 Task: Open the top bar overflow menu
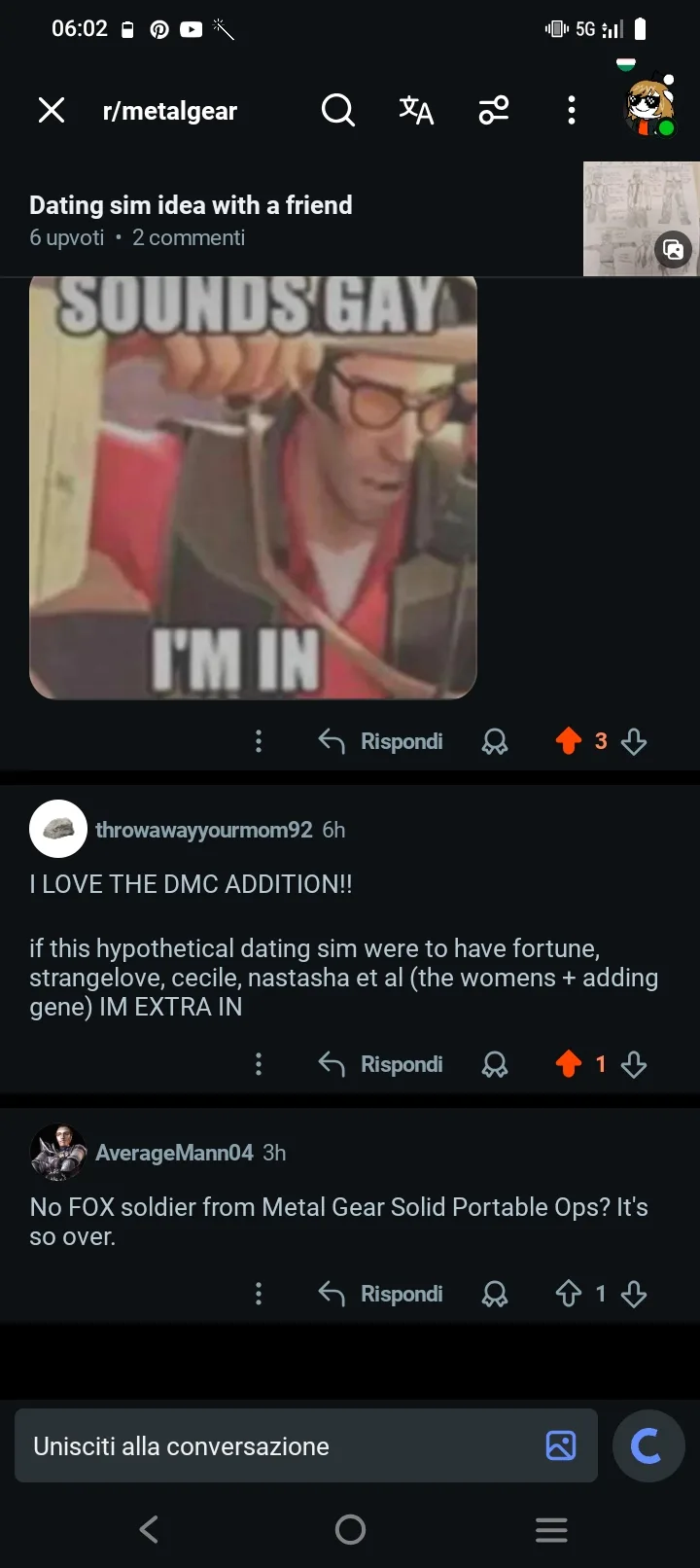point(572,111)
